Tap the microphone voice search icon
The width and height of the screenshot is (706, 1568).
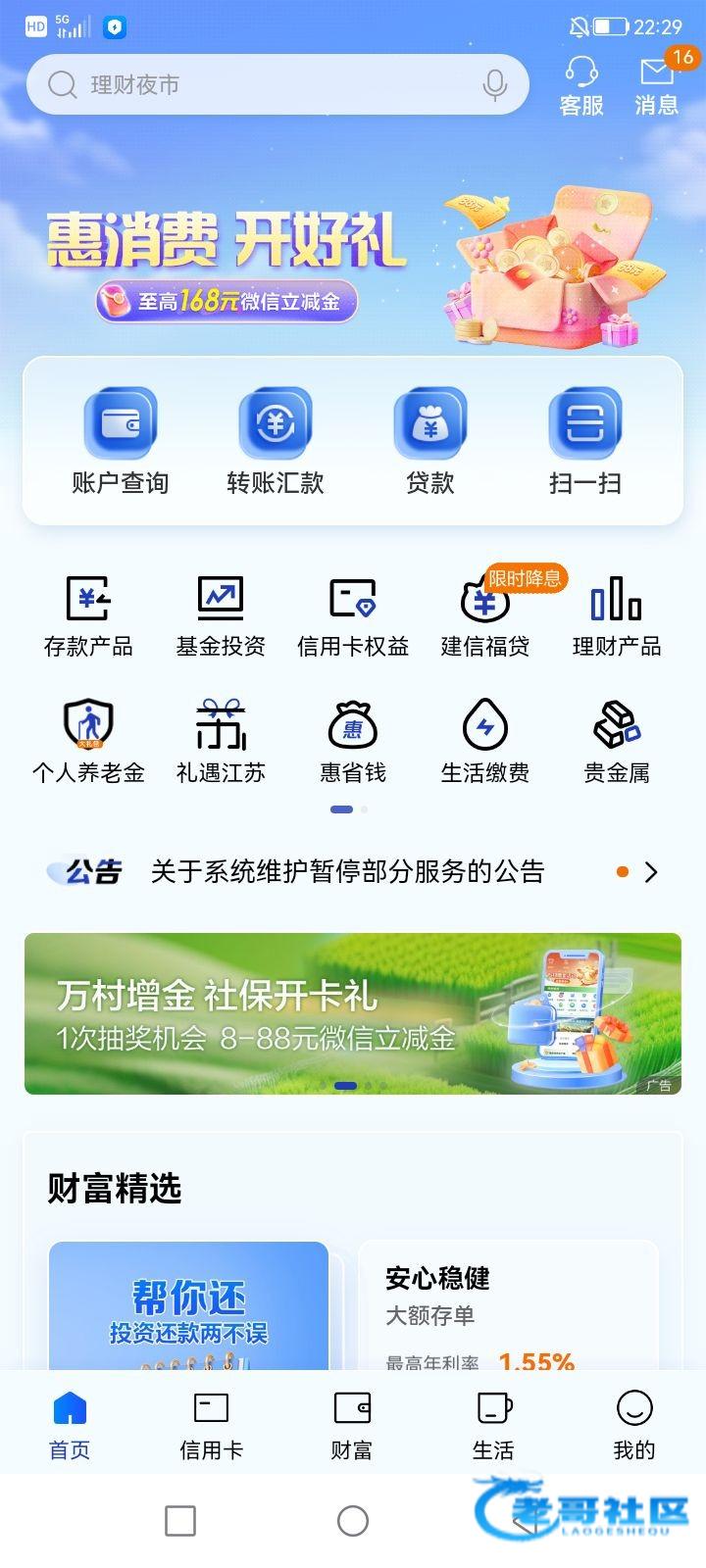495,85
